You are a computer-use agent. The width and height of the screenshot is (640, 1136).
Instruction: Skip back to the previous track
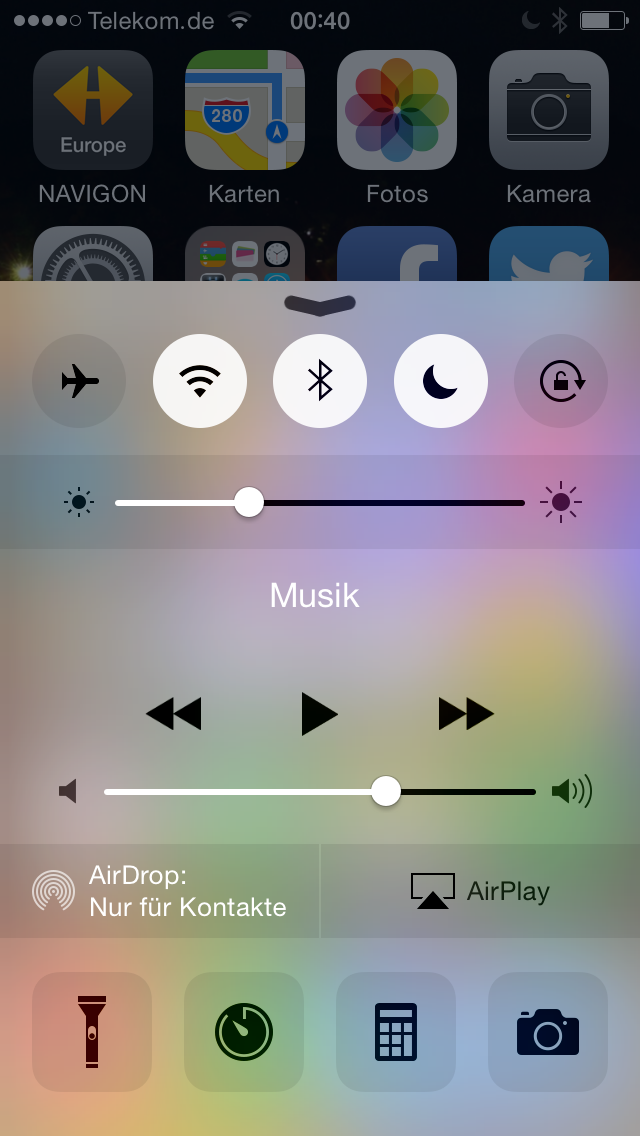173,714
